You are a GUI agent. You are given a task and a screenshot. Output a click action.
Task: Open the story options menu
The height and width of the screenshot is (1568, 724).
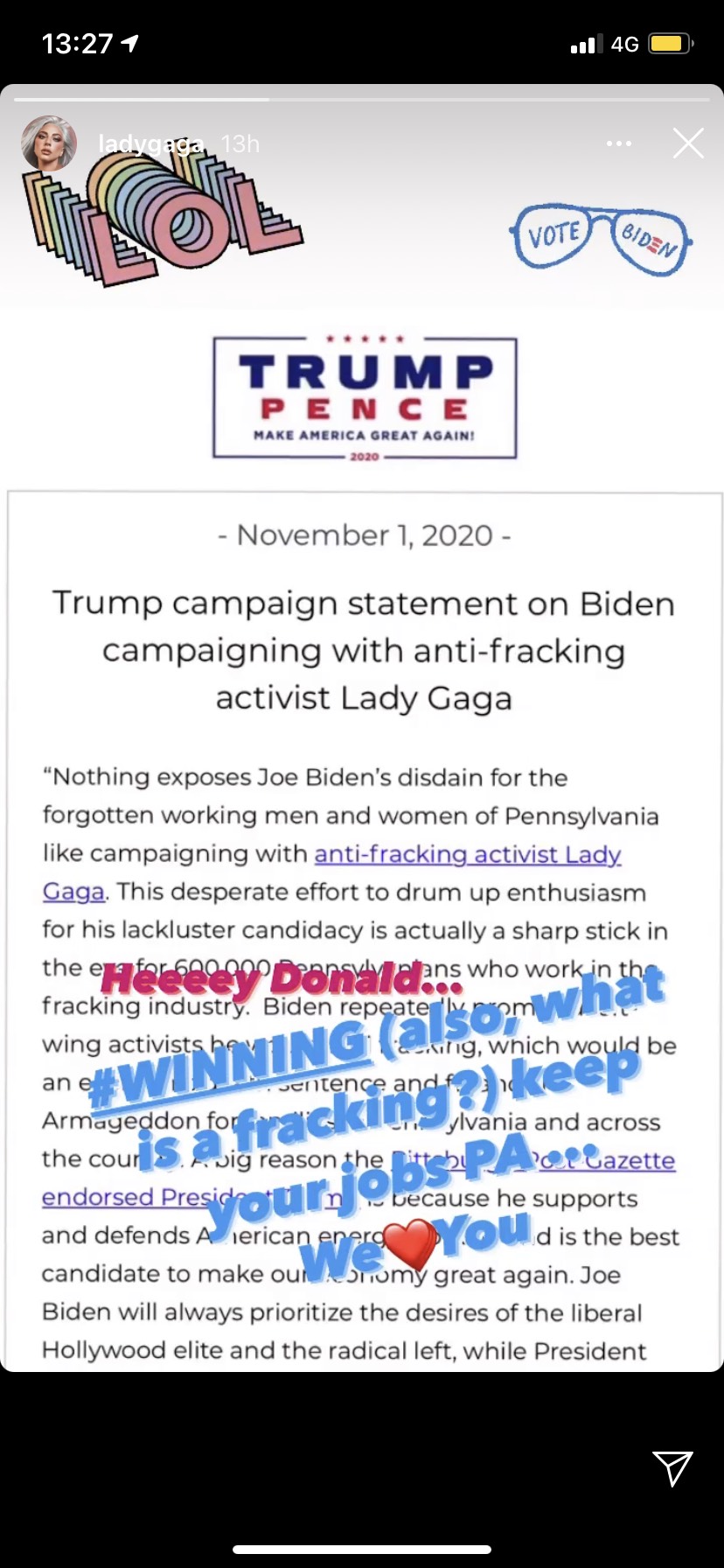point(618,143)
